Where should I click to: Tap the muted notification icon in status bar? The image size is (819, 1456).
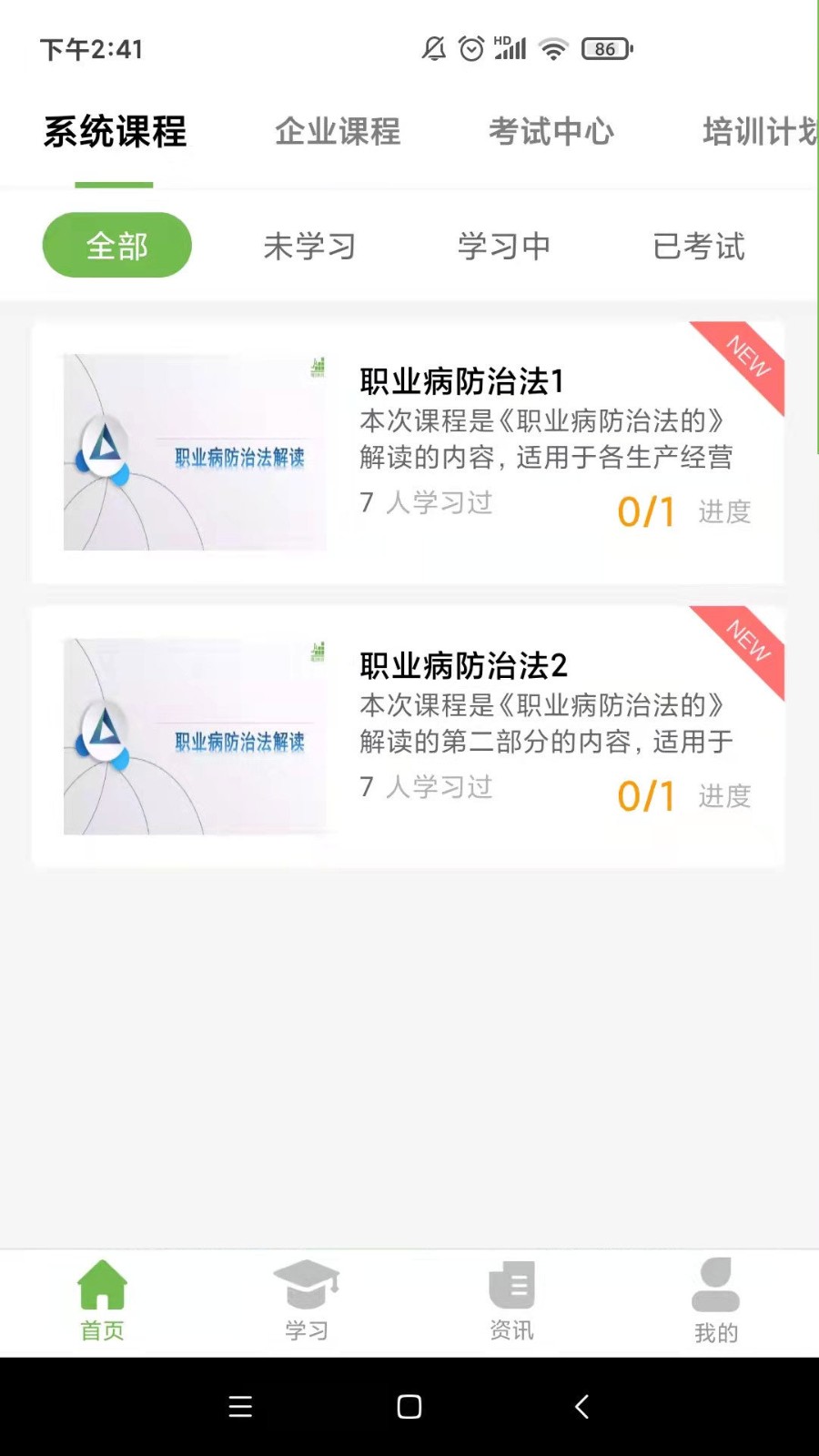click(x=432, y=48)
